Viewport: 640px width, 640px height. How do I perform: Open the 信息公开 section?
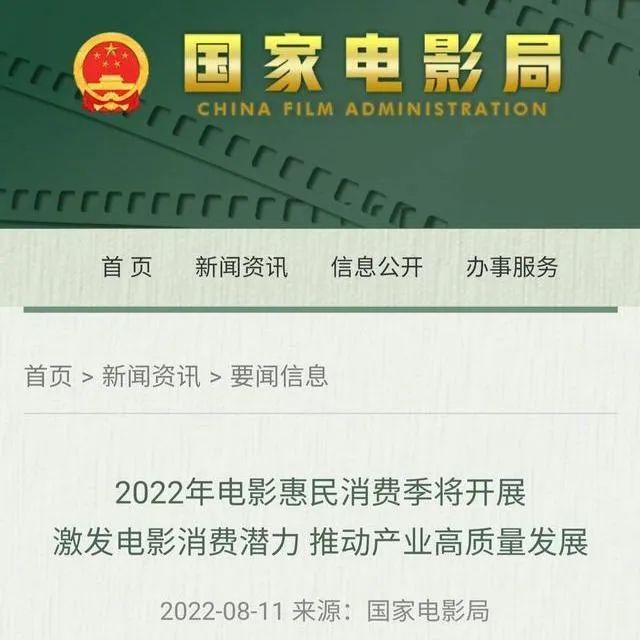pos(377,267)
